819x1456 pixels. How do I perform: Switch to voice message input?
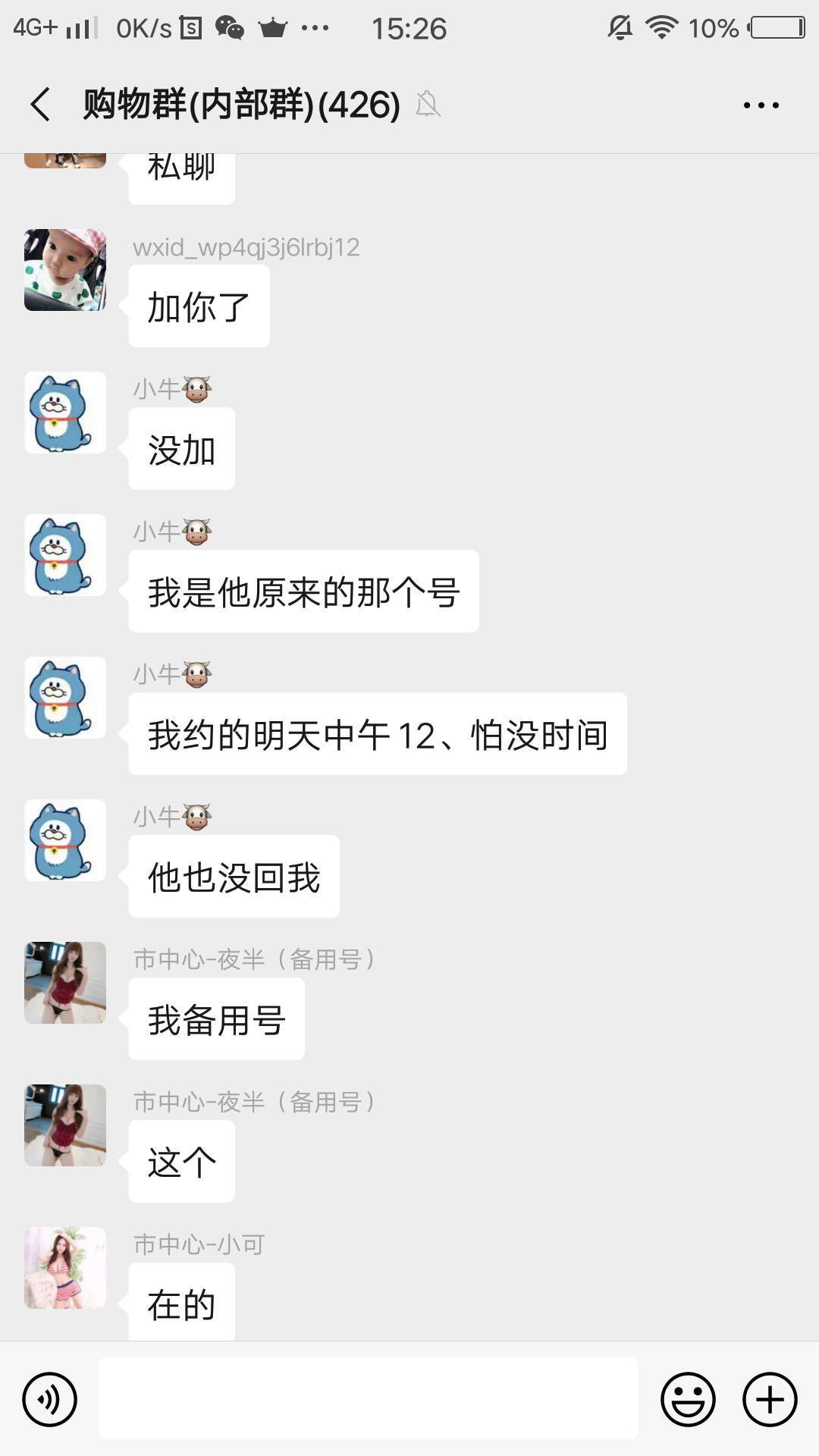(x=50, y=1399)
